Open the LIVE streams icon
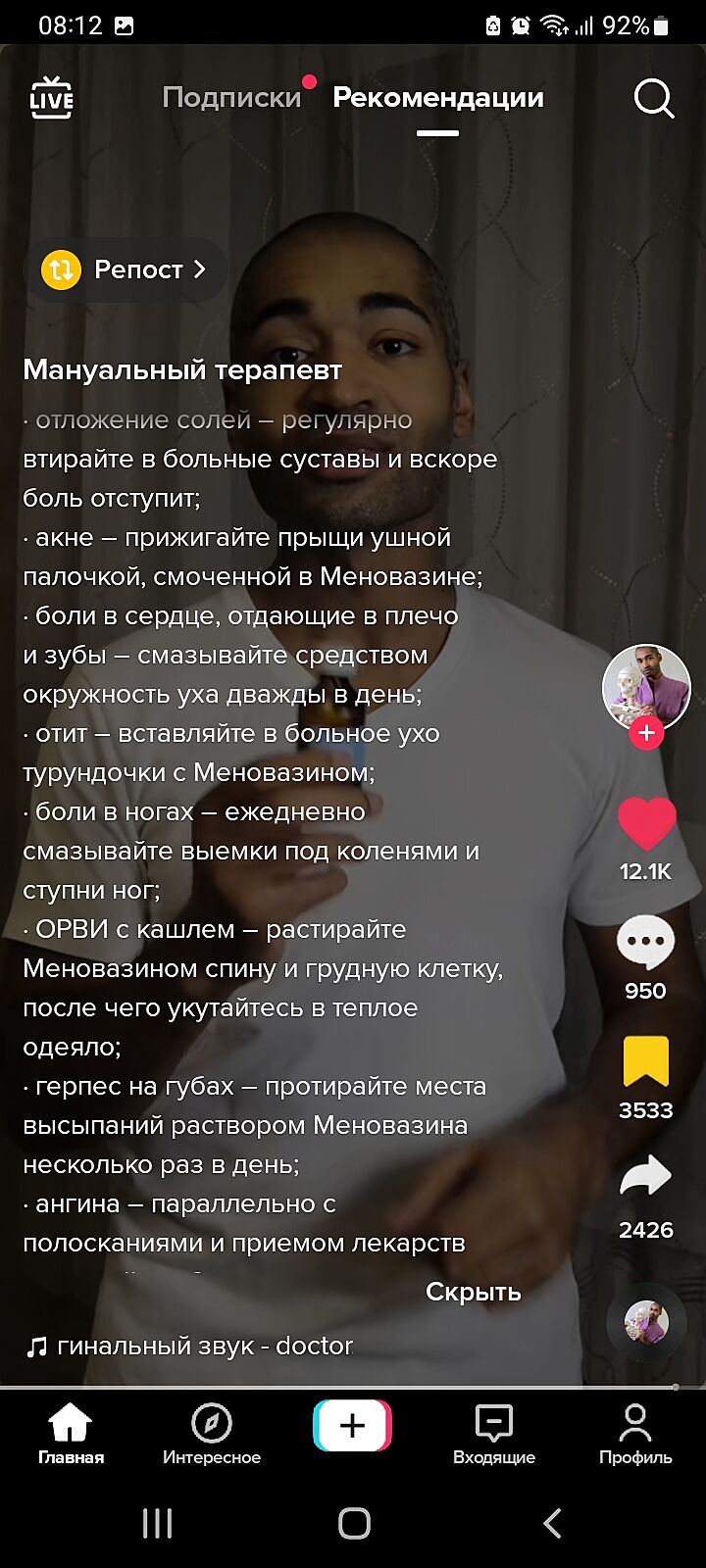The width and height of the screenshot is (706, 1568). click(x=51, y=99)
